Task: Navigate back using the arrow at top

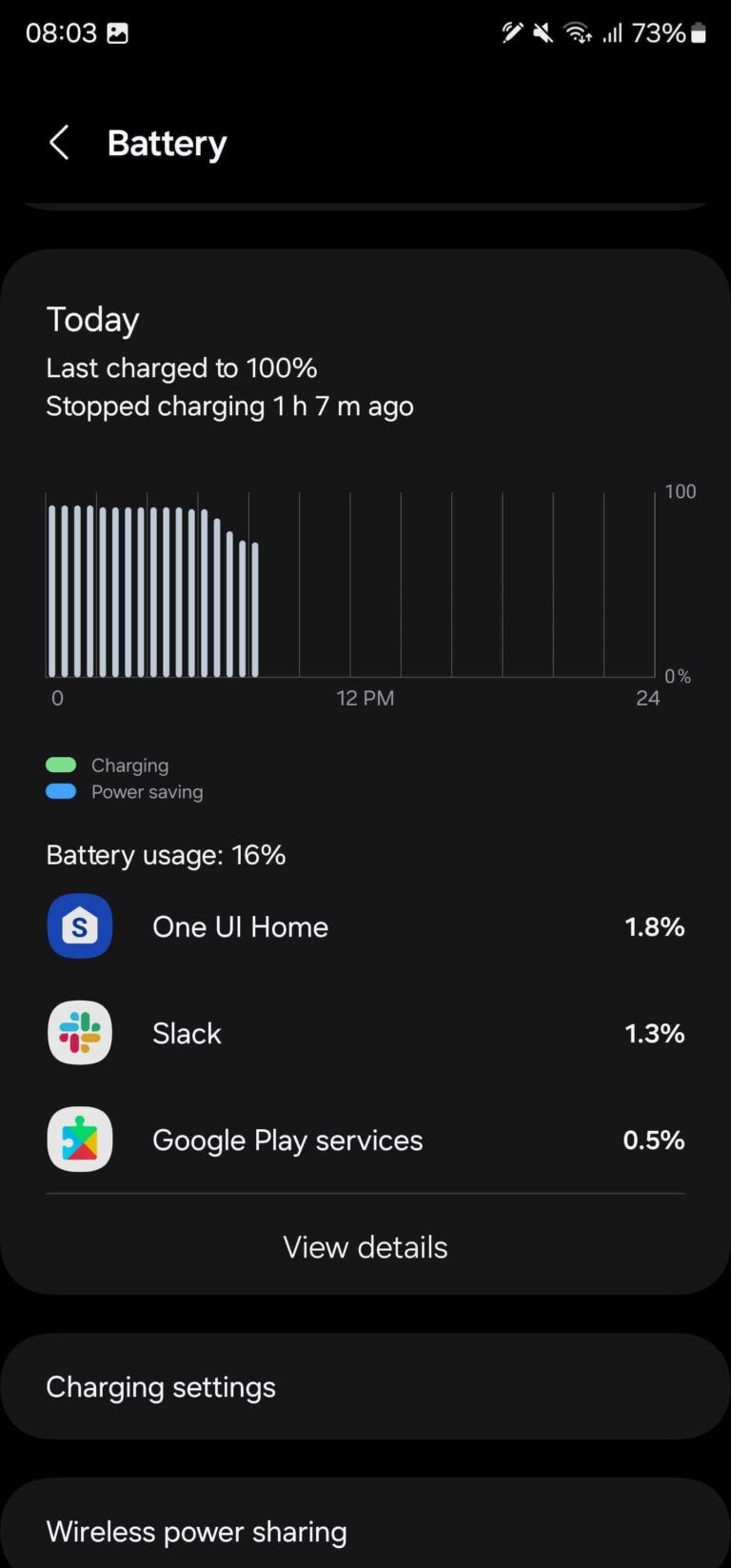Action: pyautogui.click(x=59, y=142)
